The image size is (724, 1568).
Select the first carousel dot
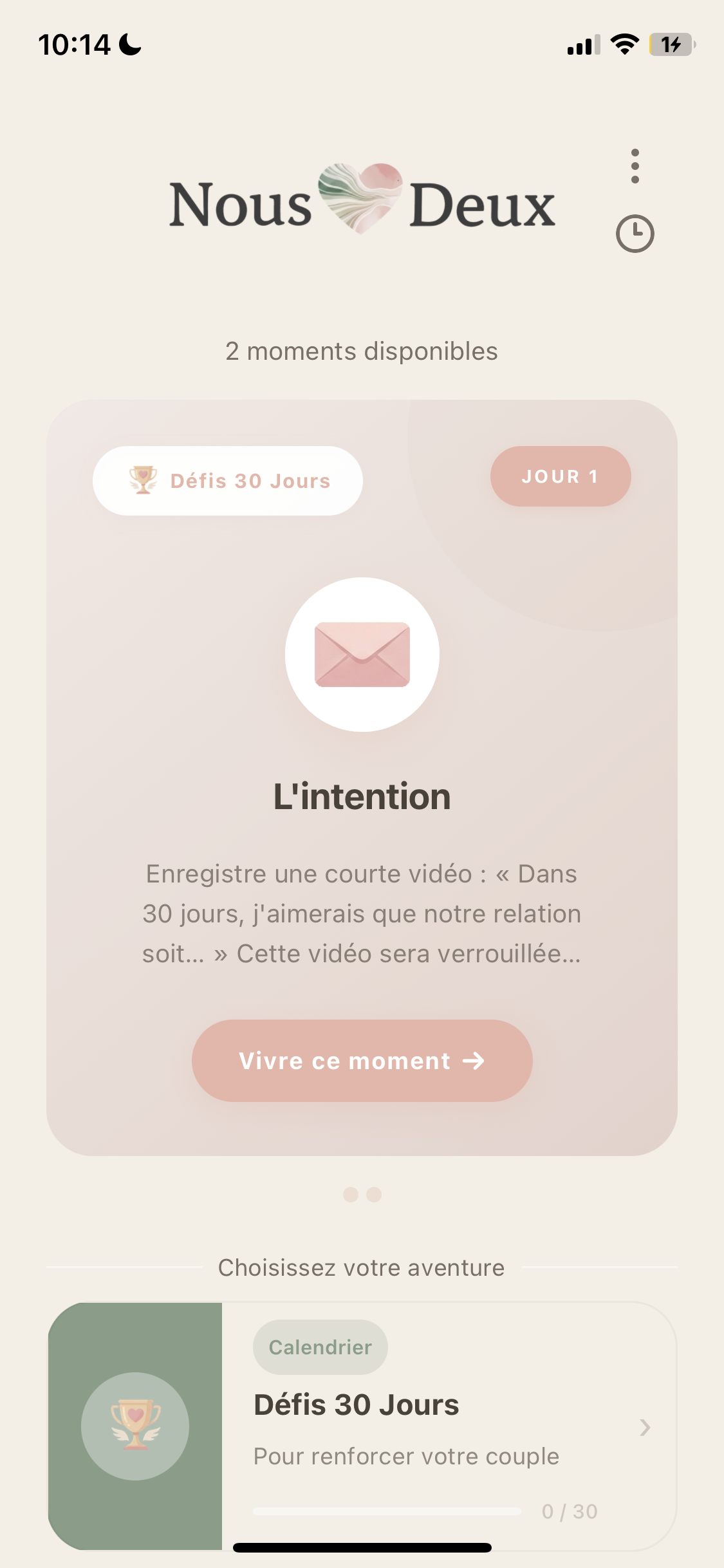pyautogui.click(x=351, y=1195)
